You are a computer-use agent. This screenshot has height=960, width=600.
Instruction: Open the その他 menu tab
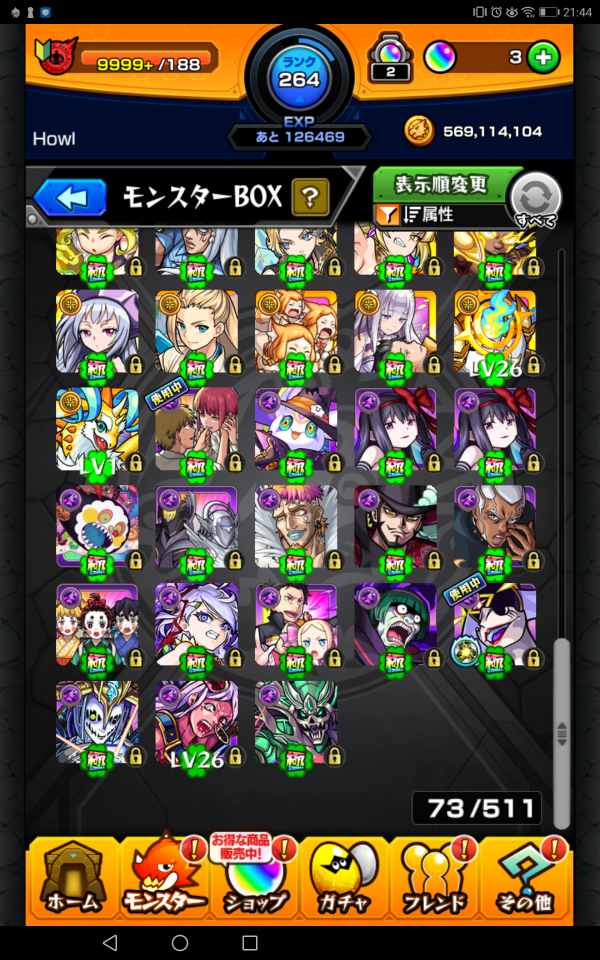point(526,879)
